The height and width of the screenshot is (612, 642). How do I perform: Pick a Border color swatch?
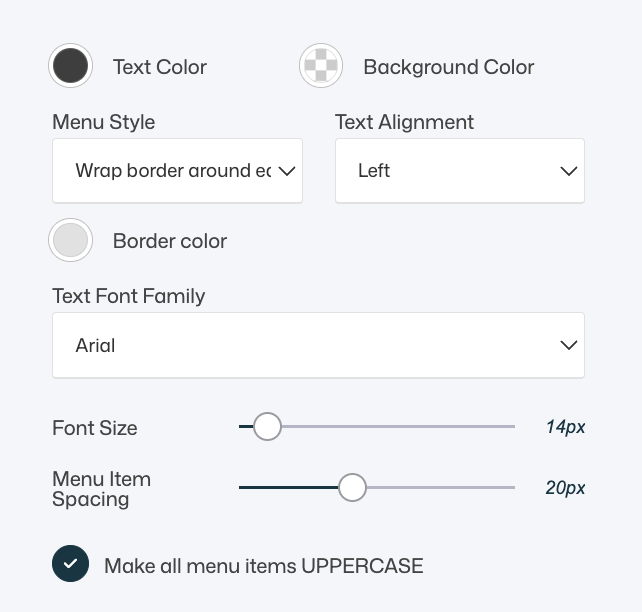pos(71,241)
